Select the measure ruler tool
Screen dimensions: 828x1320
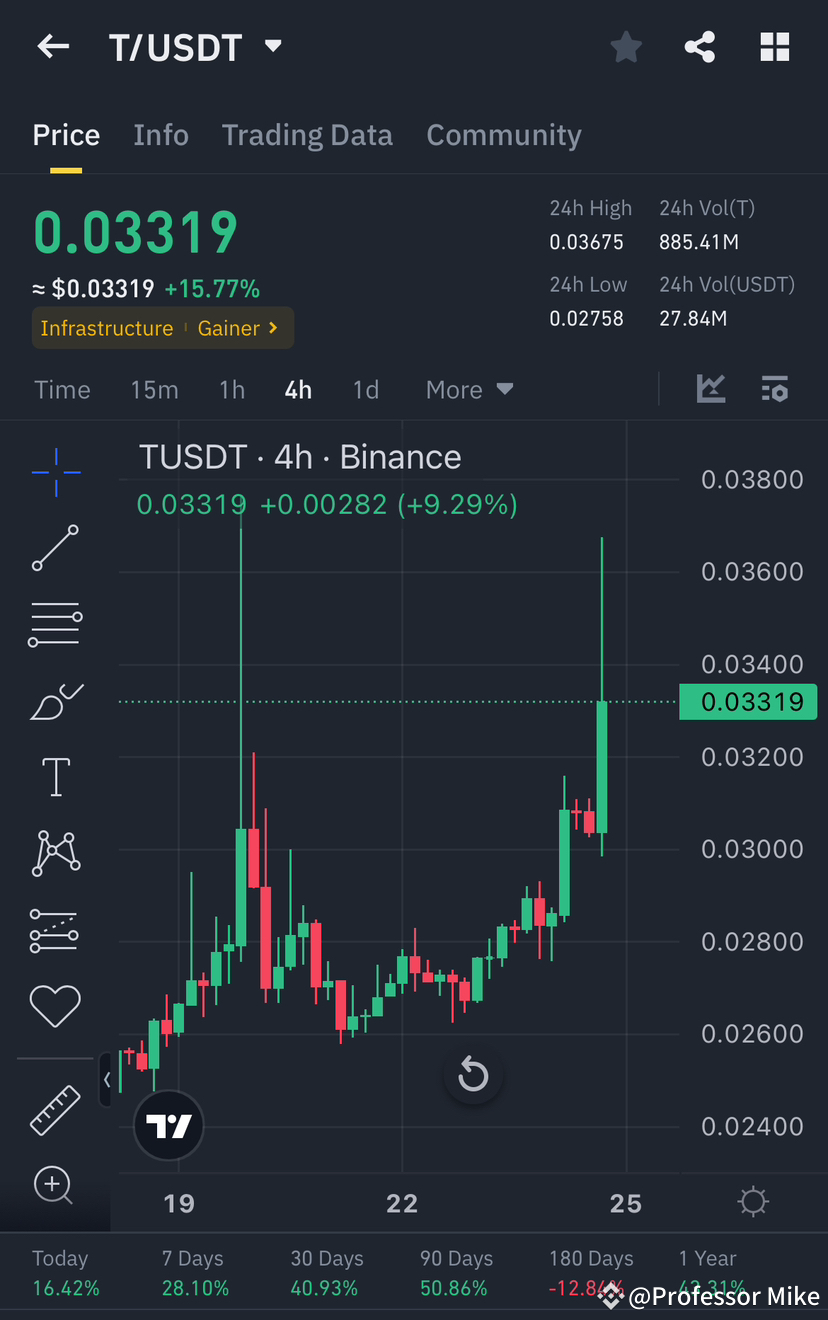pyautogui.click(x=54, y=1110)
